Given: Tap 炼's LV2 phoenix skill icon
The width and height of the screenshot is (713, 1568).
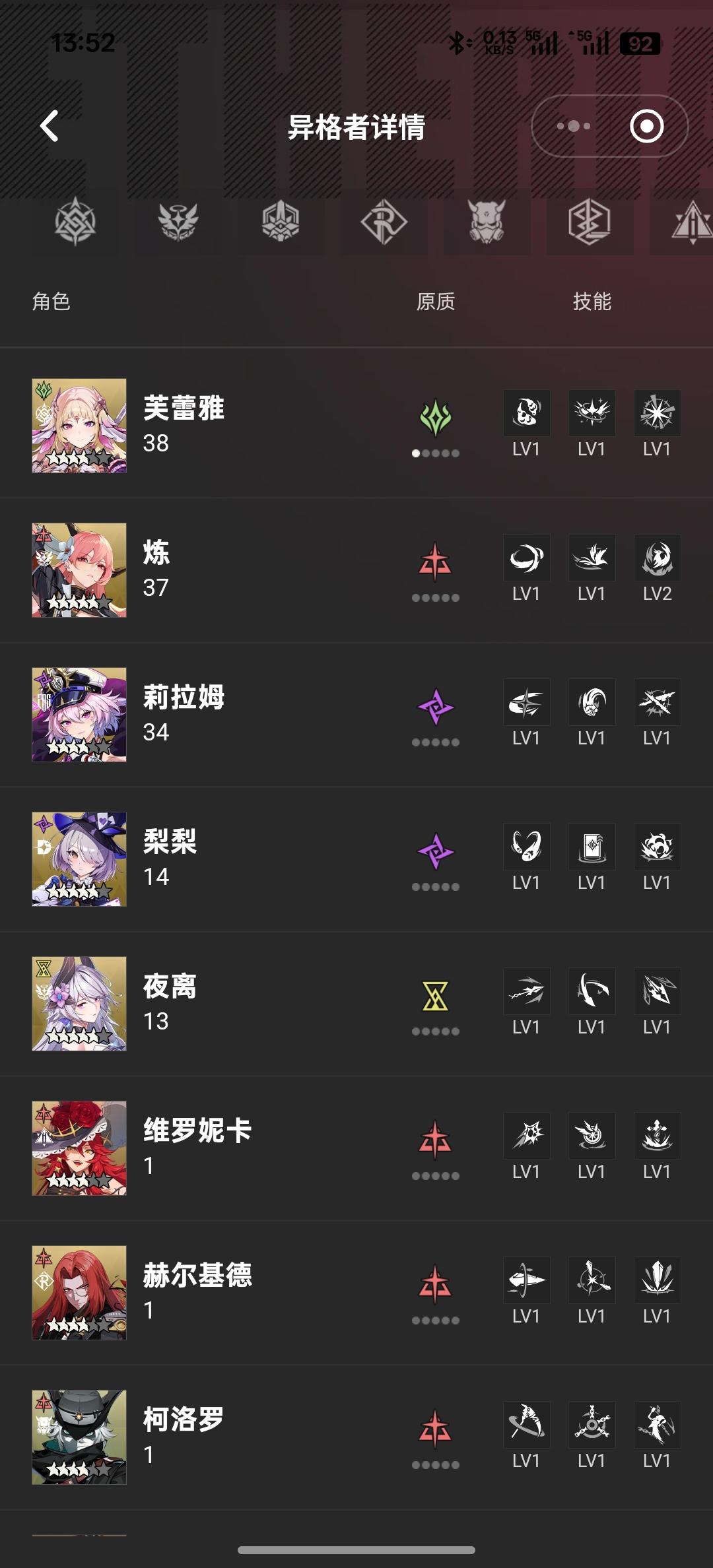Looking at the screenshot, I should point(656,558).
